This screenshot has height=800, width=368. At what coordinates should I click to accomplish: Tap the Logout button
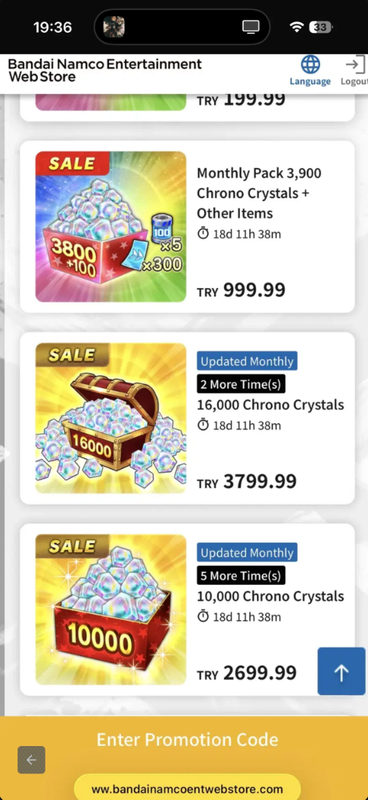click(x=355, y=71)
